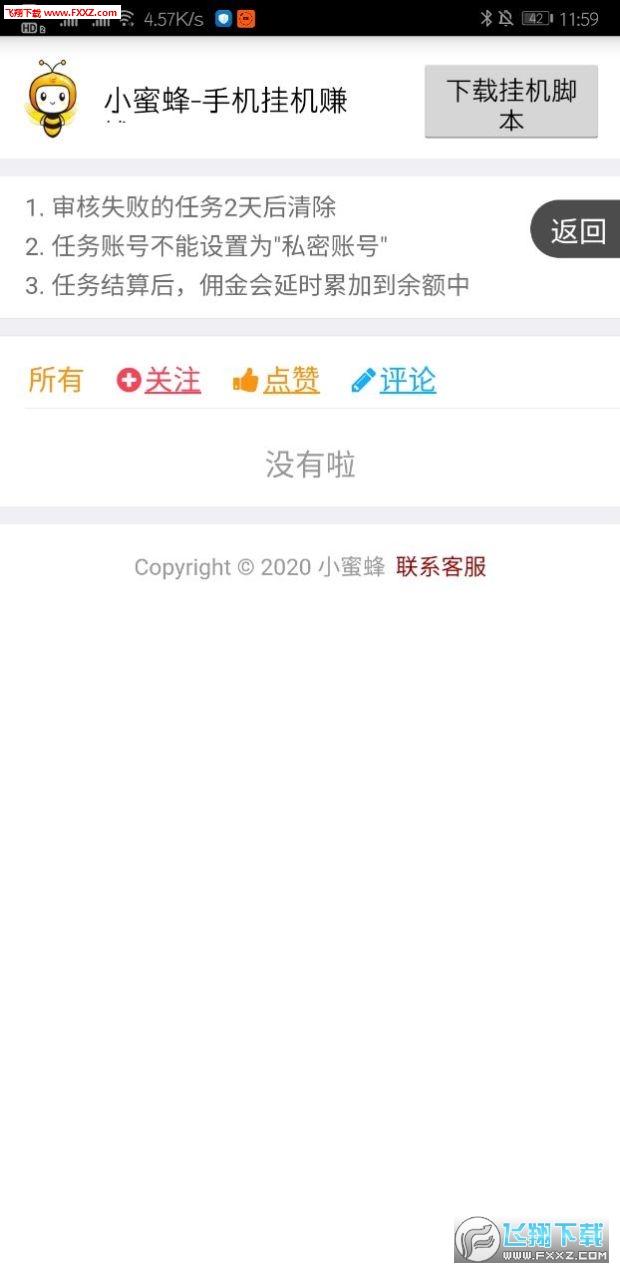Select the 评论 tasks link
Viewport: 620px width, 1275px height.
click(x=394, y=380)
